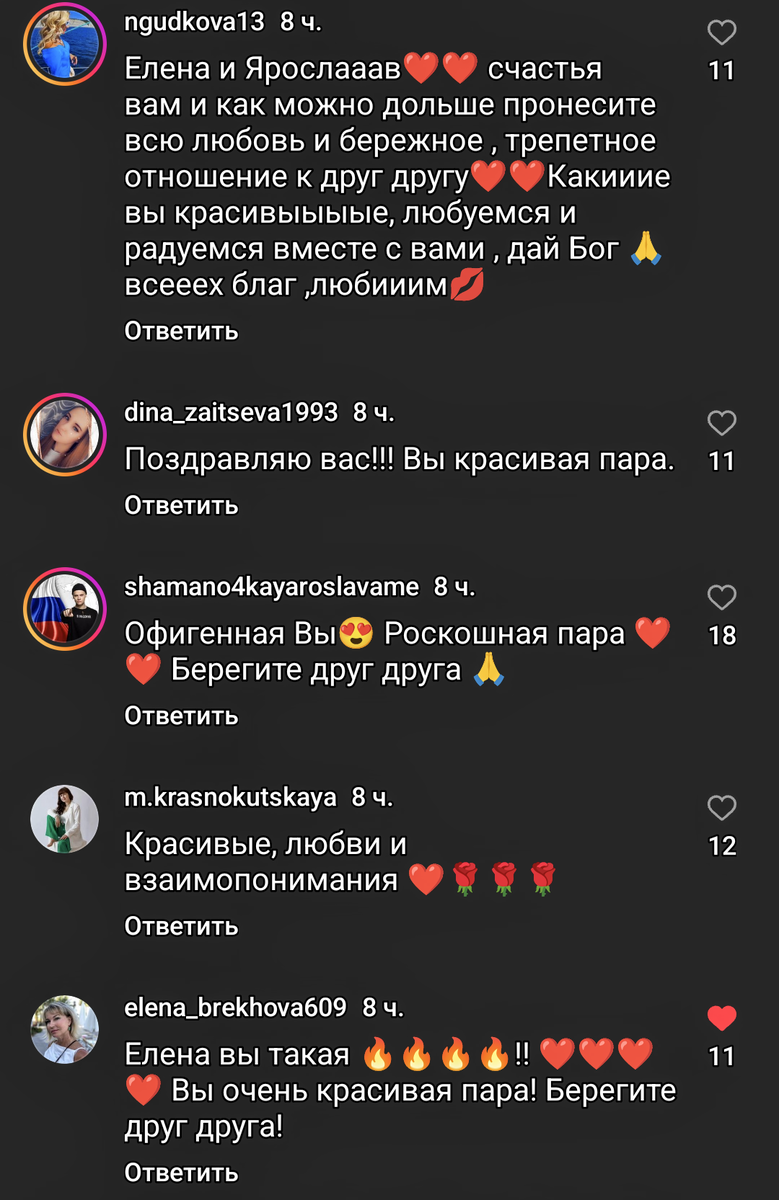This screenshot has height=1200, width=779.
Task: Tap Ответить below shamano4kayaroslavame's comment
Action: point(180,715)
